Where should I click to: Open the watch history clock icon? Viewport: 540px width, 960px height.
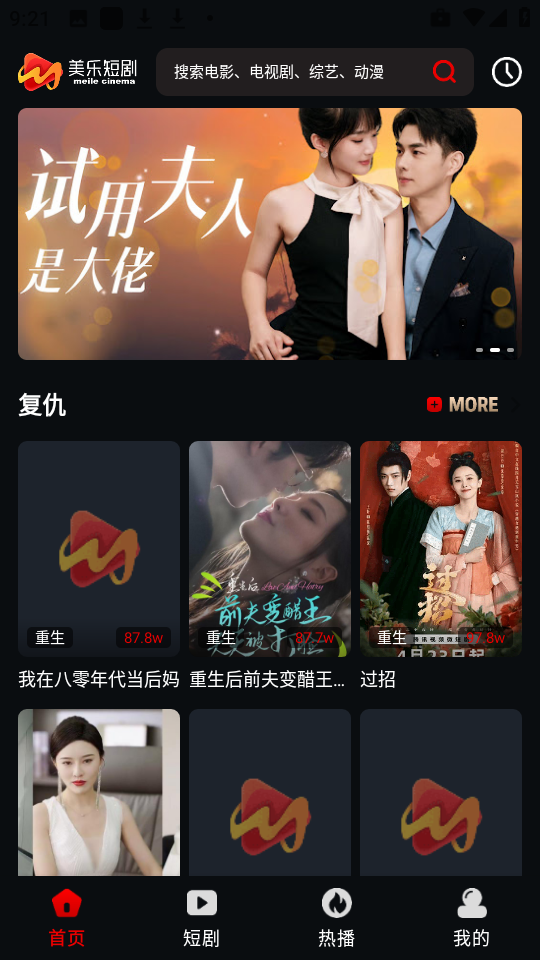click(x=507, y=72)
